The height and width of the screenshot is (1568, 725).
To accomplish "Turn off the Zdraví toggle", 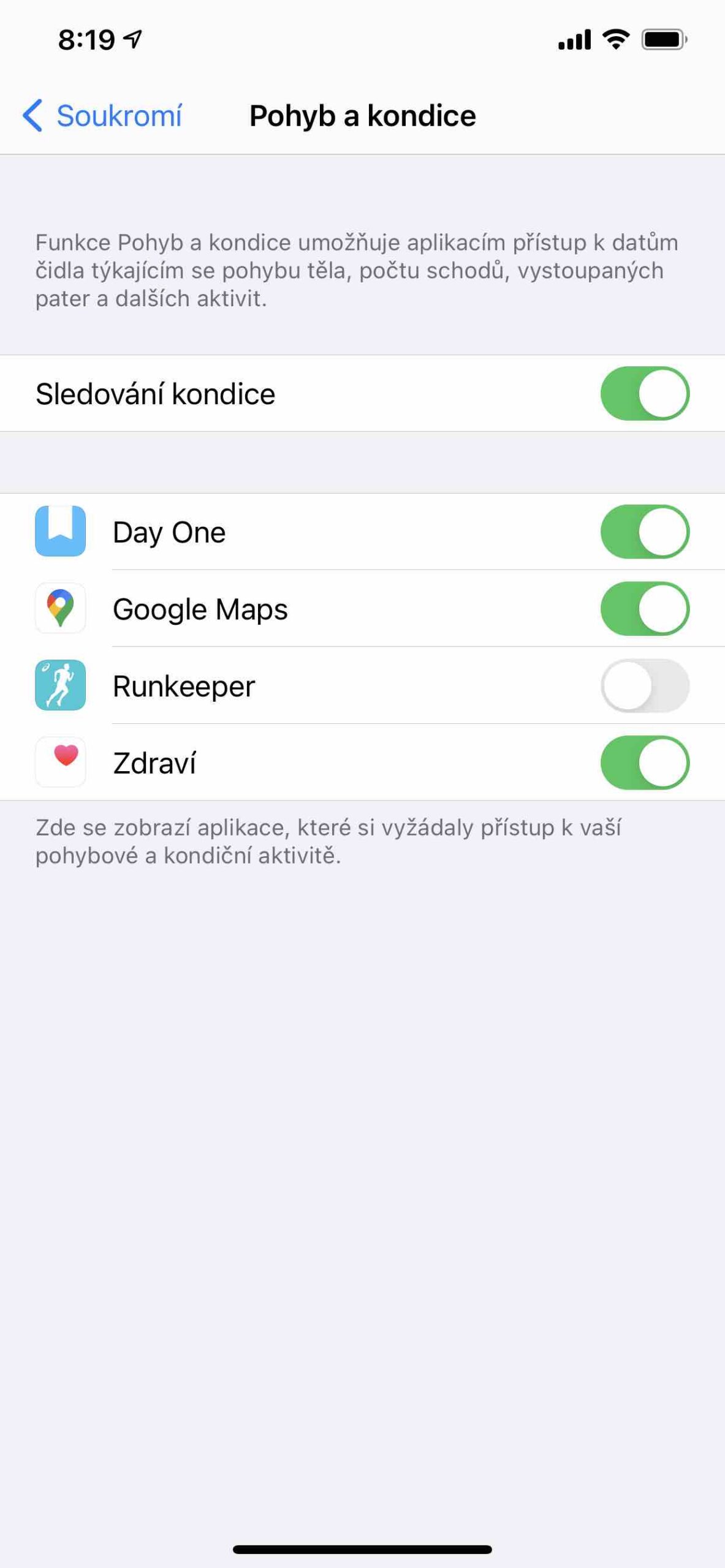I will click(x=643, y=763).
